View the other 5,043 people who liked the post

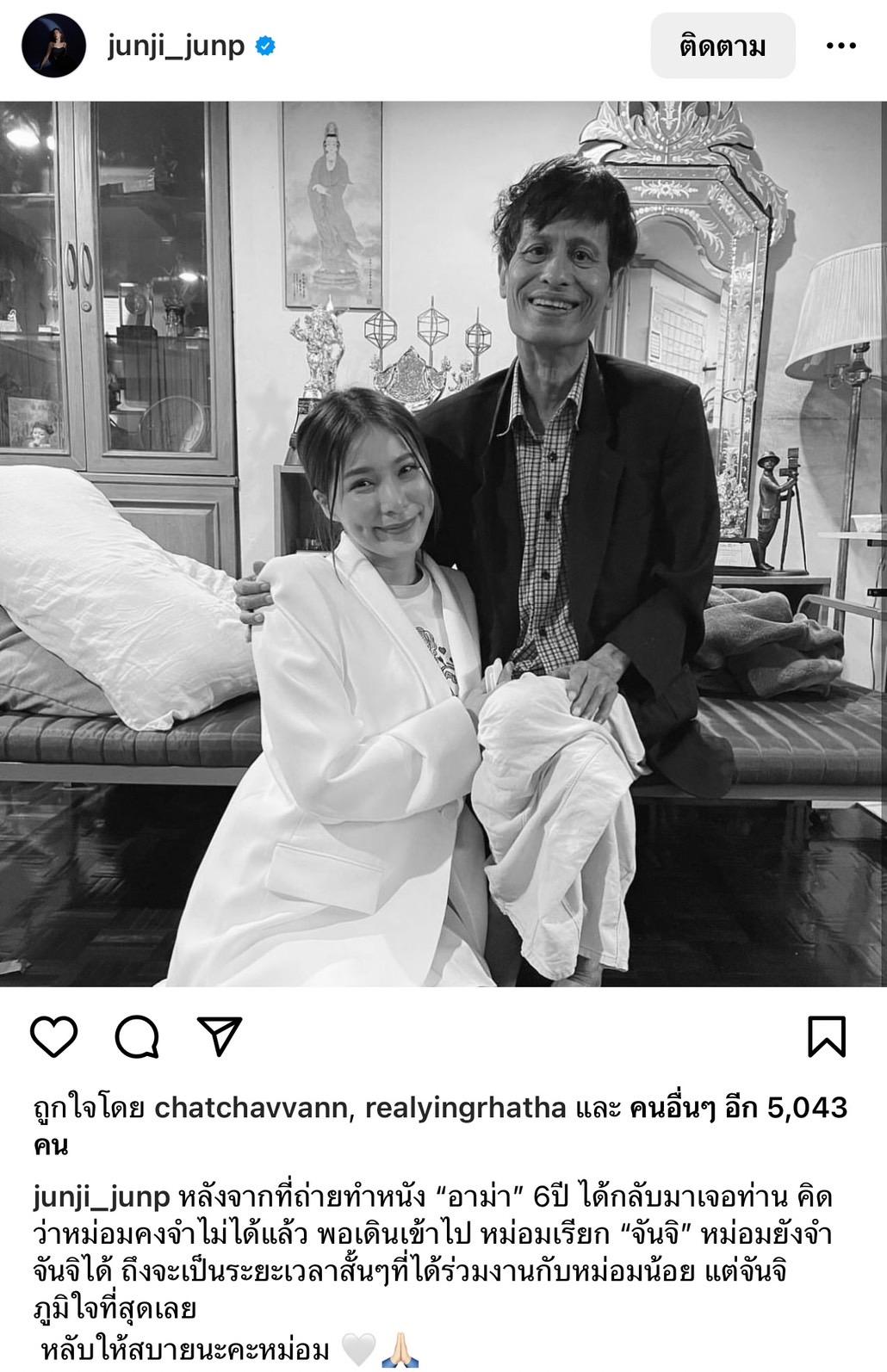tap(737, 1108)
